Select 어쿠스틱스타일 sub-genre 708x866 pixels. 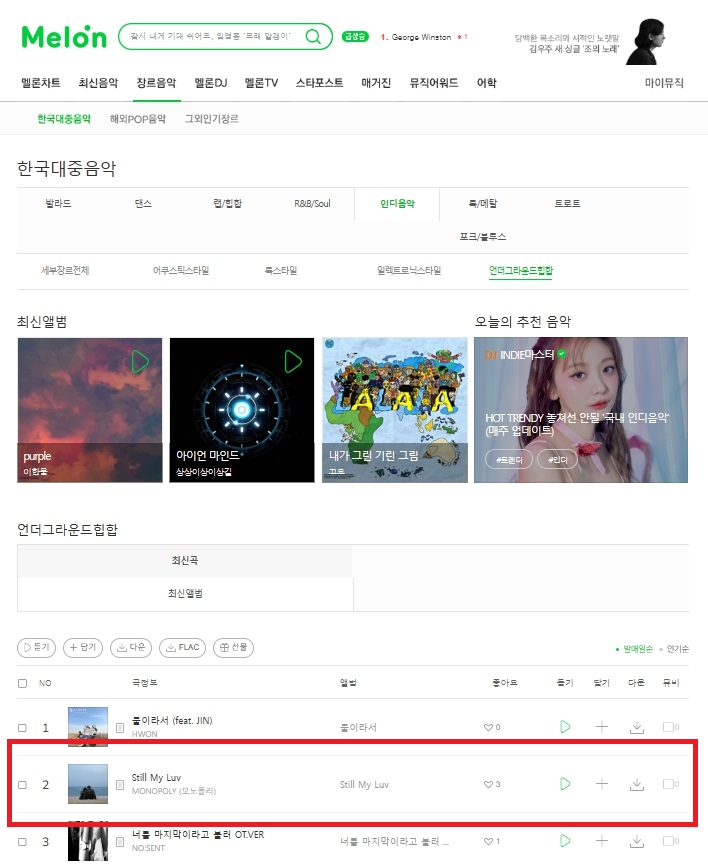181,270
